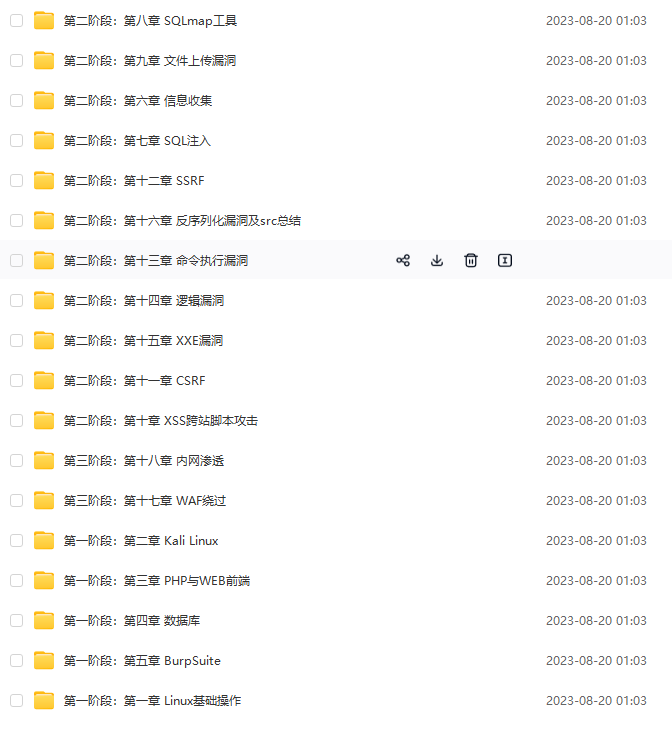Image resolution: width=672 pixels, height=736 pixels.
Task: Check the box for 第十四章 逻辑漏洞
Action: pos(16,300)
